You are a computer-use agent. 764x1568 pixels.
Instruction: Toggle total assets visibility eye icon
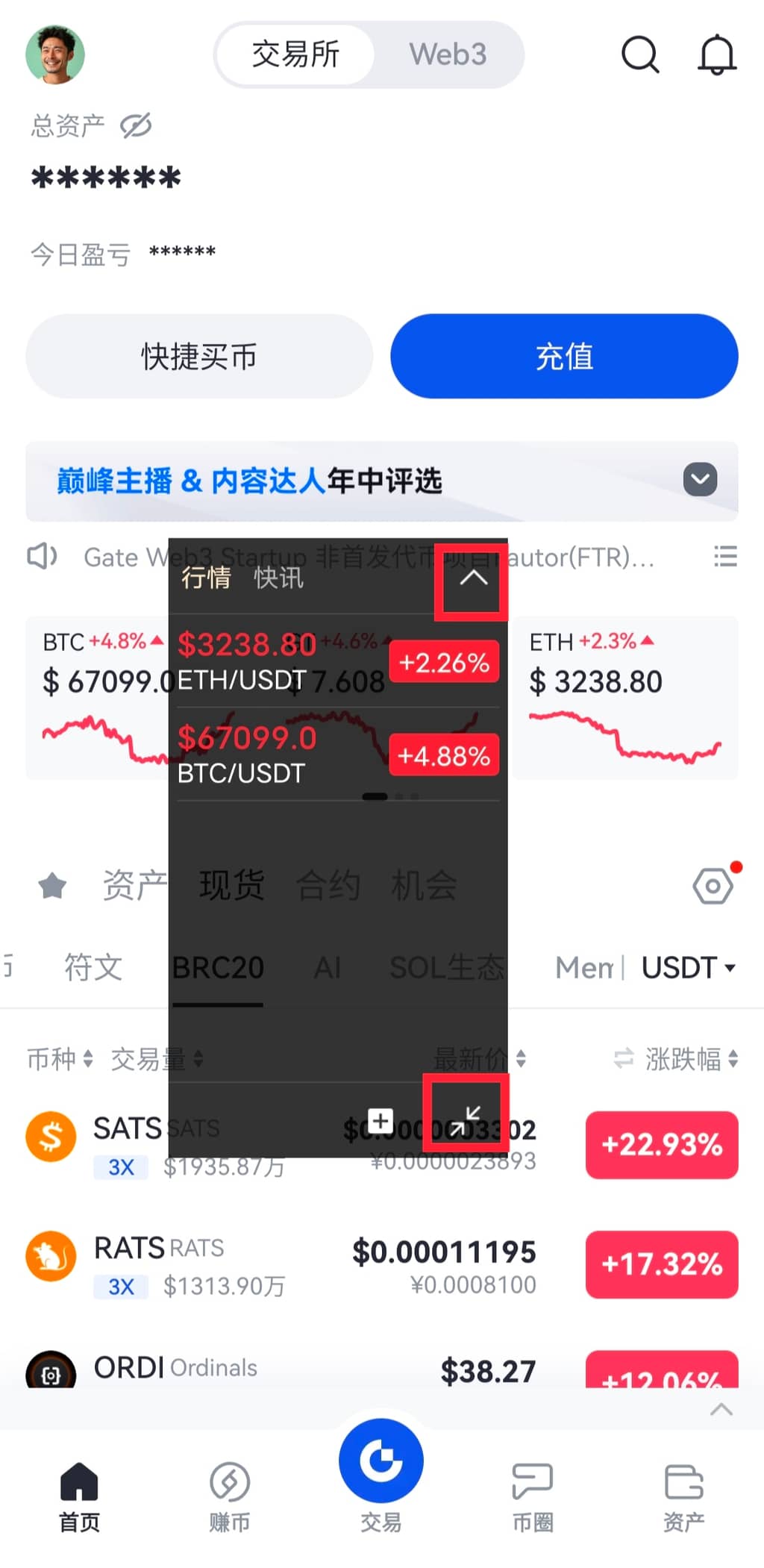point(137,126)
